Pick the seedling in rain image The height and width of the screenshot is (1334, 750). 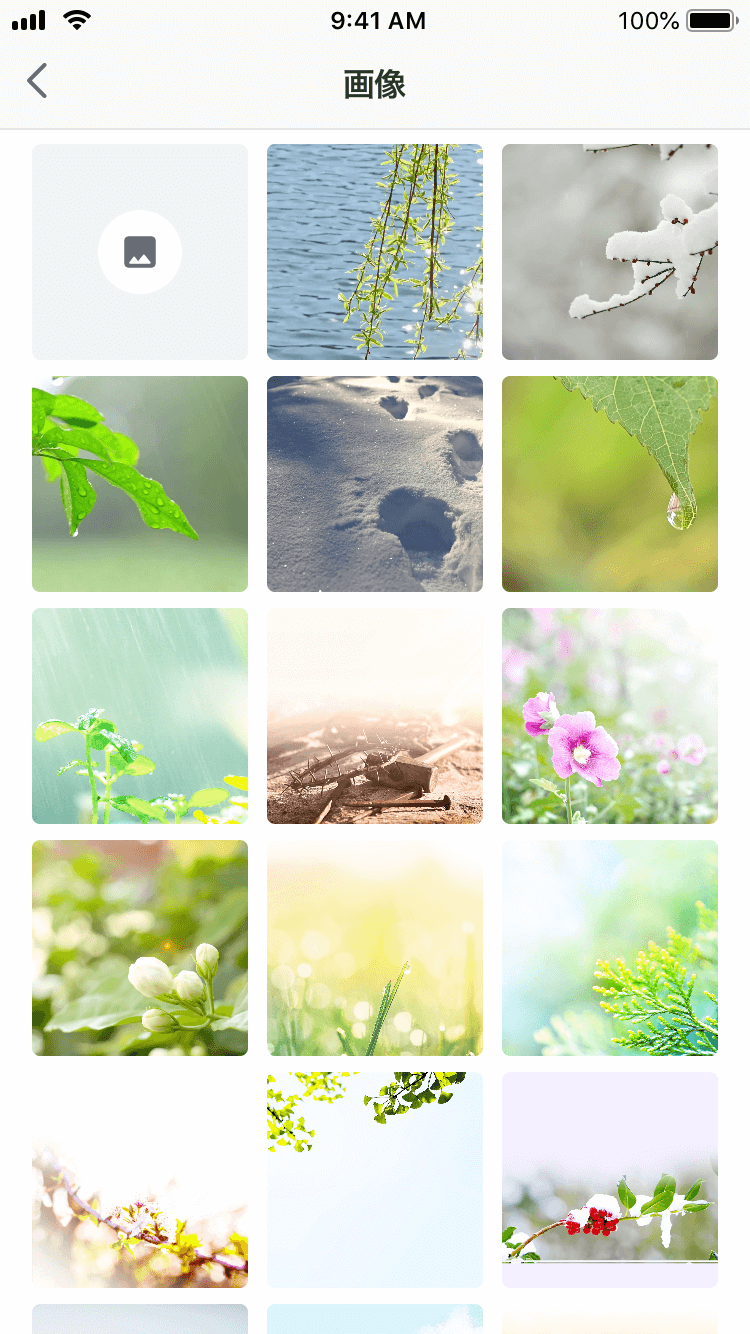140,716
